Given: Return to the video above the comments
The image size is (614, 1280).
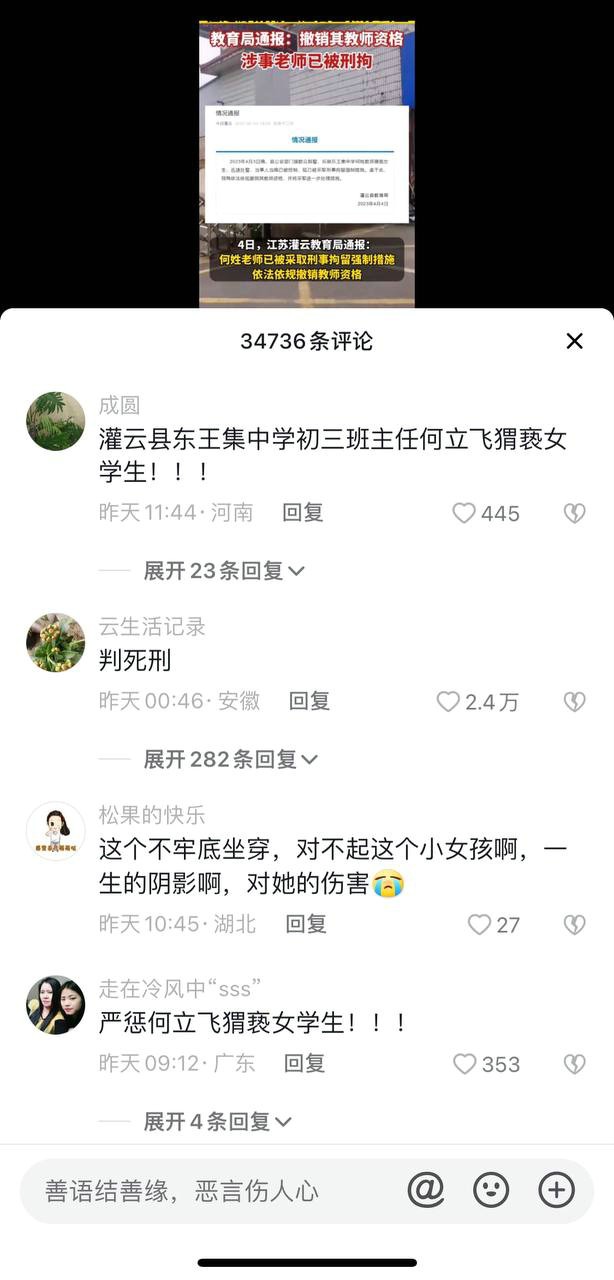Looking at the screenshot, I should 307,160.
